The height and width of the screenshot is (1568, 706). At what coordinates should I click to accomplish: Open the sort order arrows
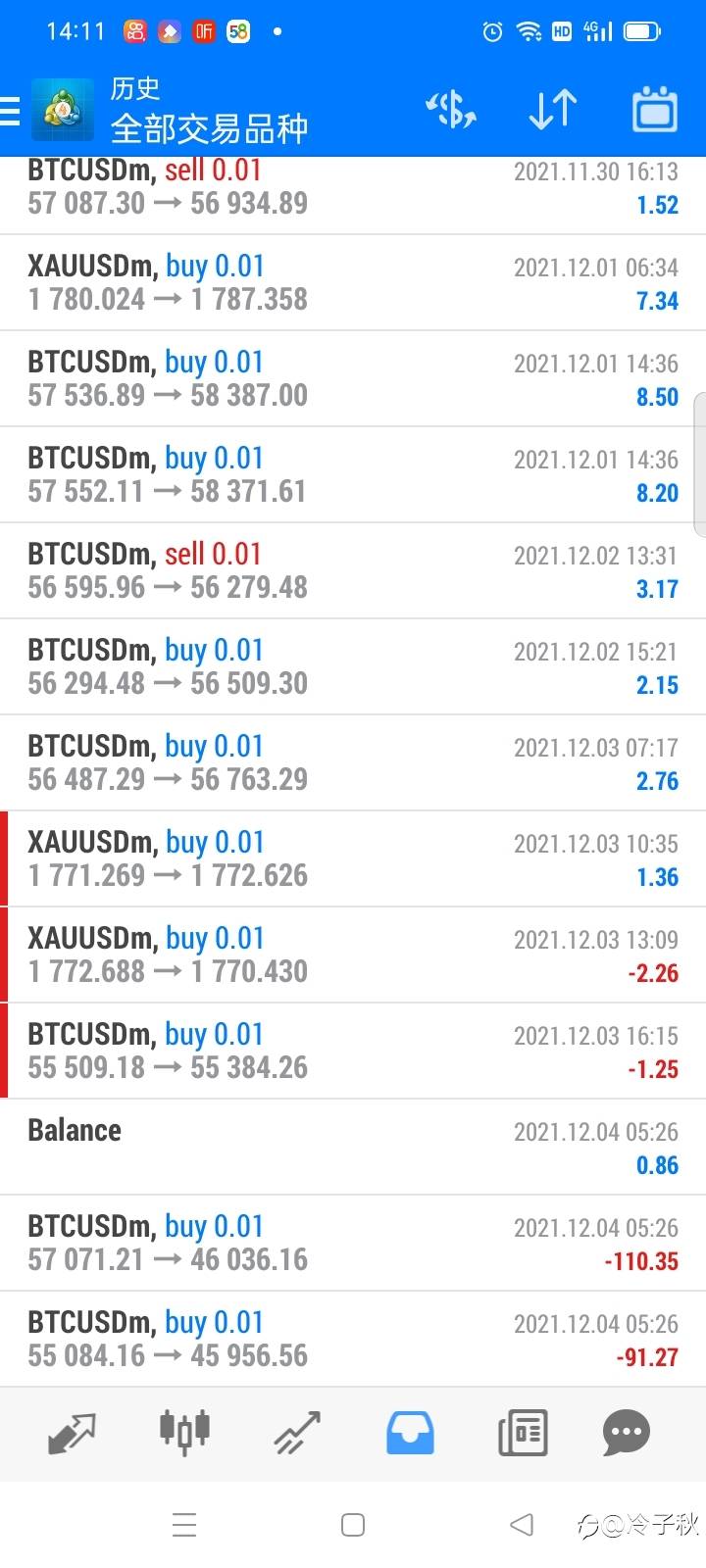(552, 110)
